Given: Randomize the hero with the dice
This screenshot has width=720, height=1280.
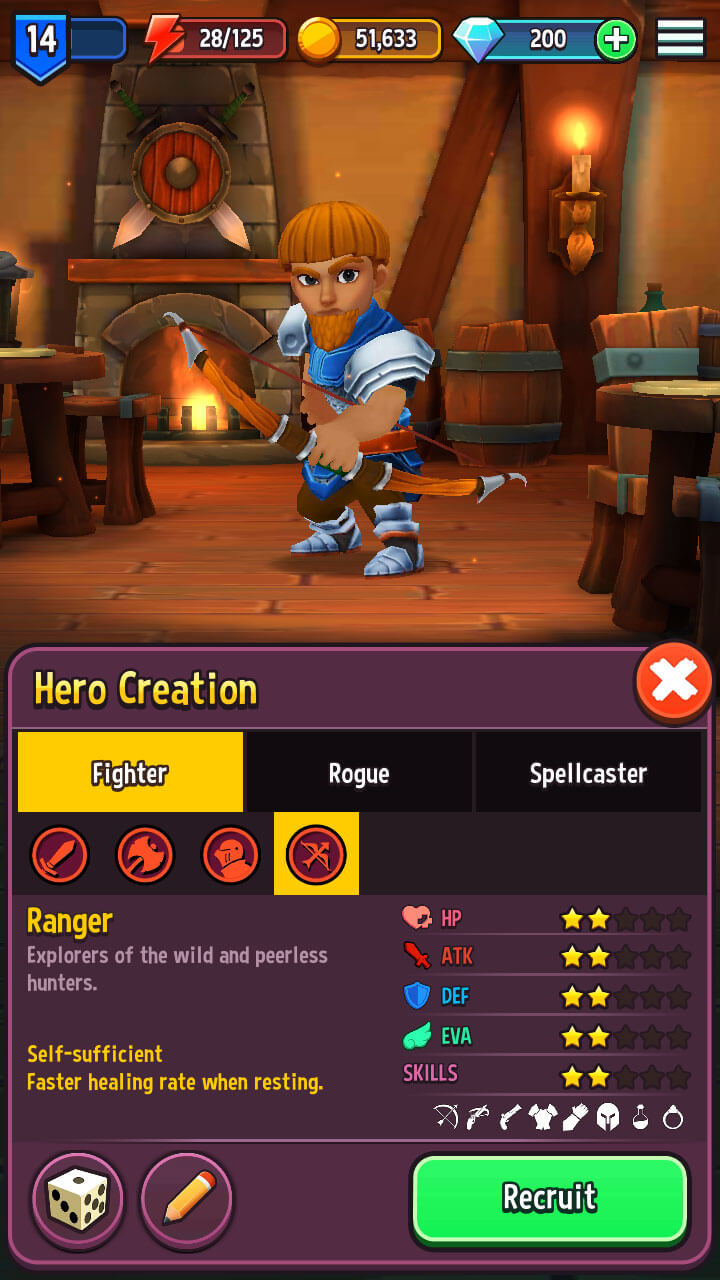Looking at the screenshot, I should tap(78, 1197).
